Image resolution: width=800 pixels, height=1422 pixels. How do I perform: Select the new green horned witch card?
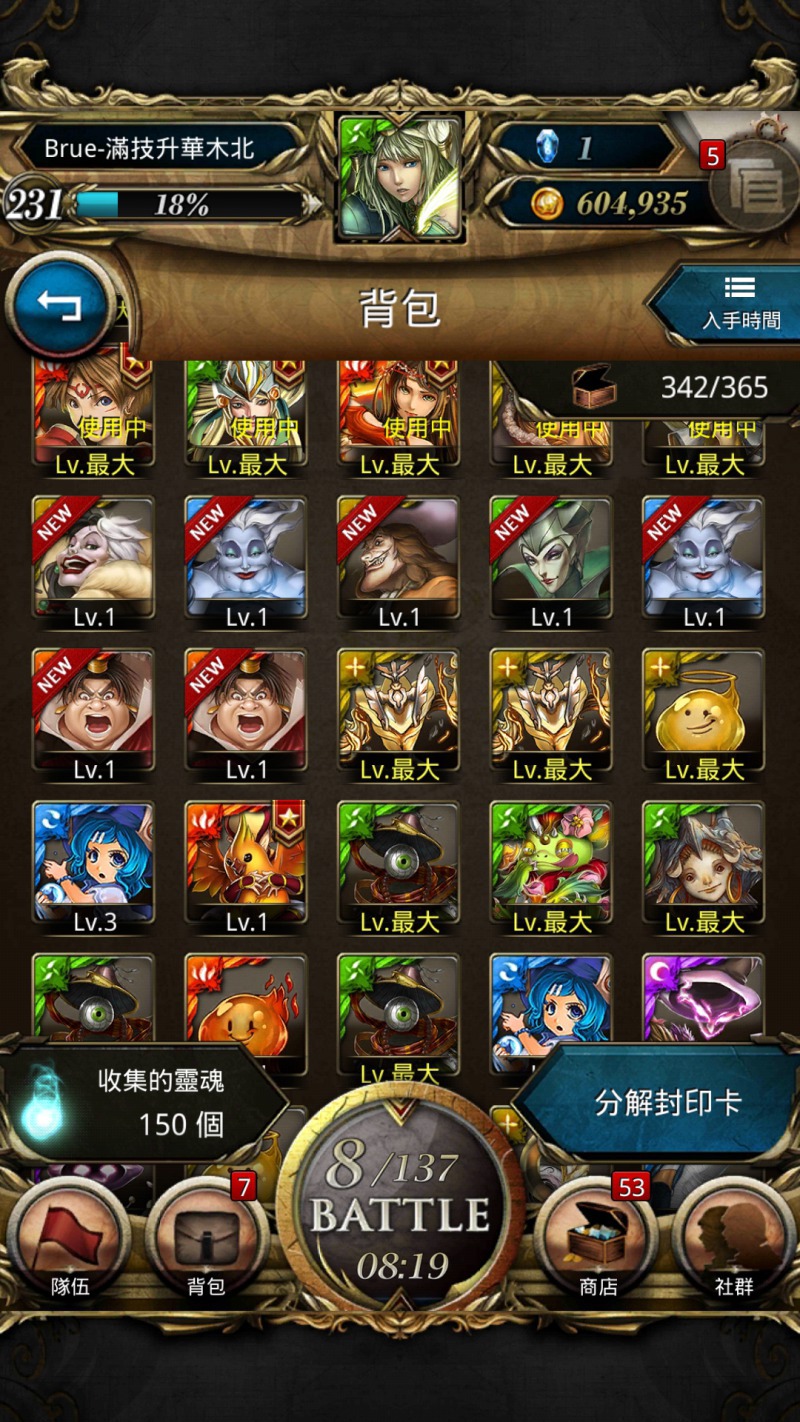[552, 563]
